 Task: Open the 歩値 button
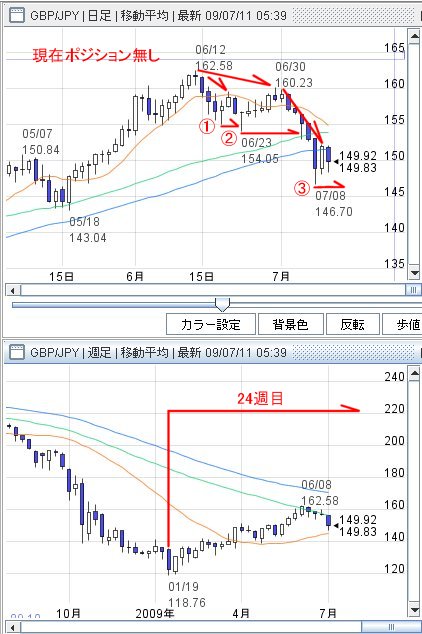click(x=403, y=324)
